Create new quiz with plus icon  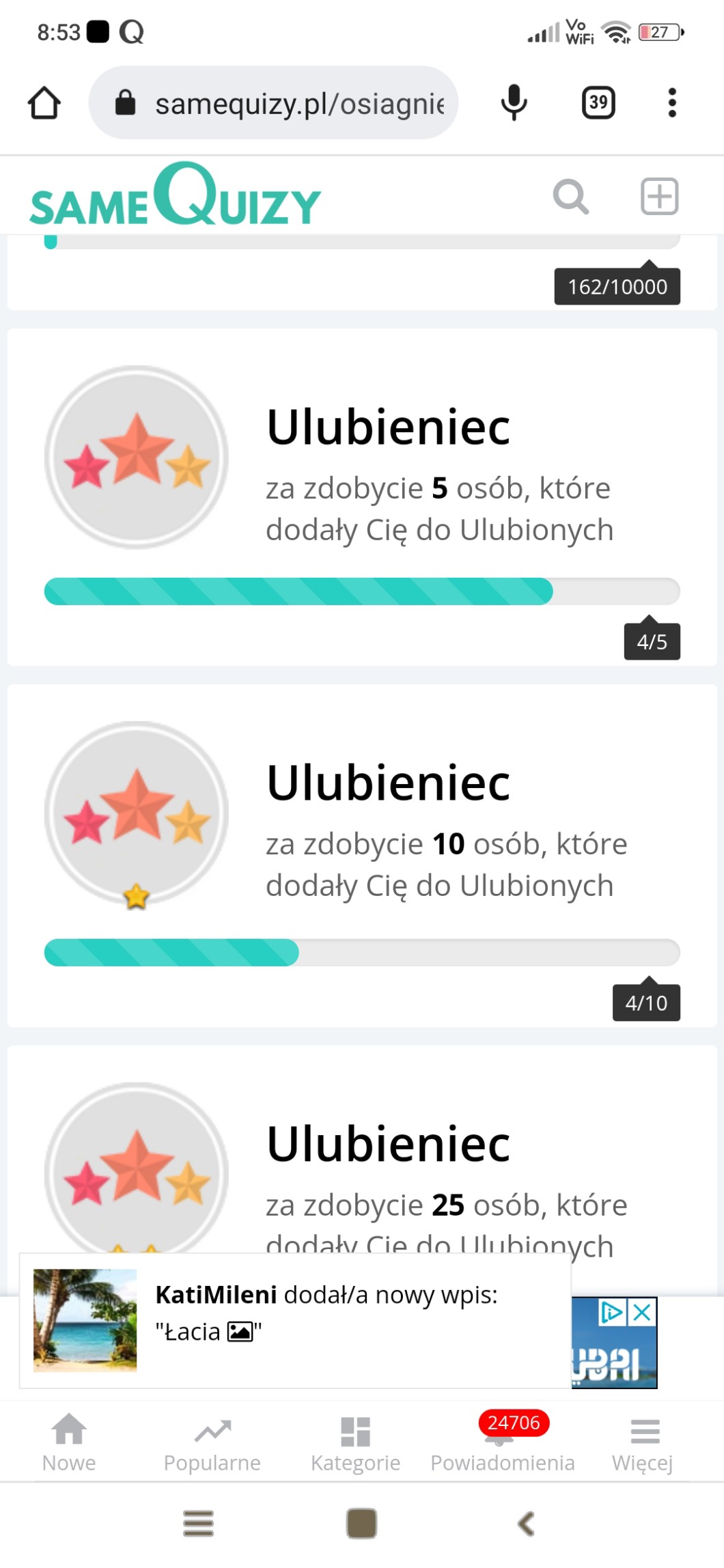point(659,197)
